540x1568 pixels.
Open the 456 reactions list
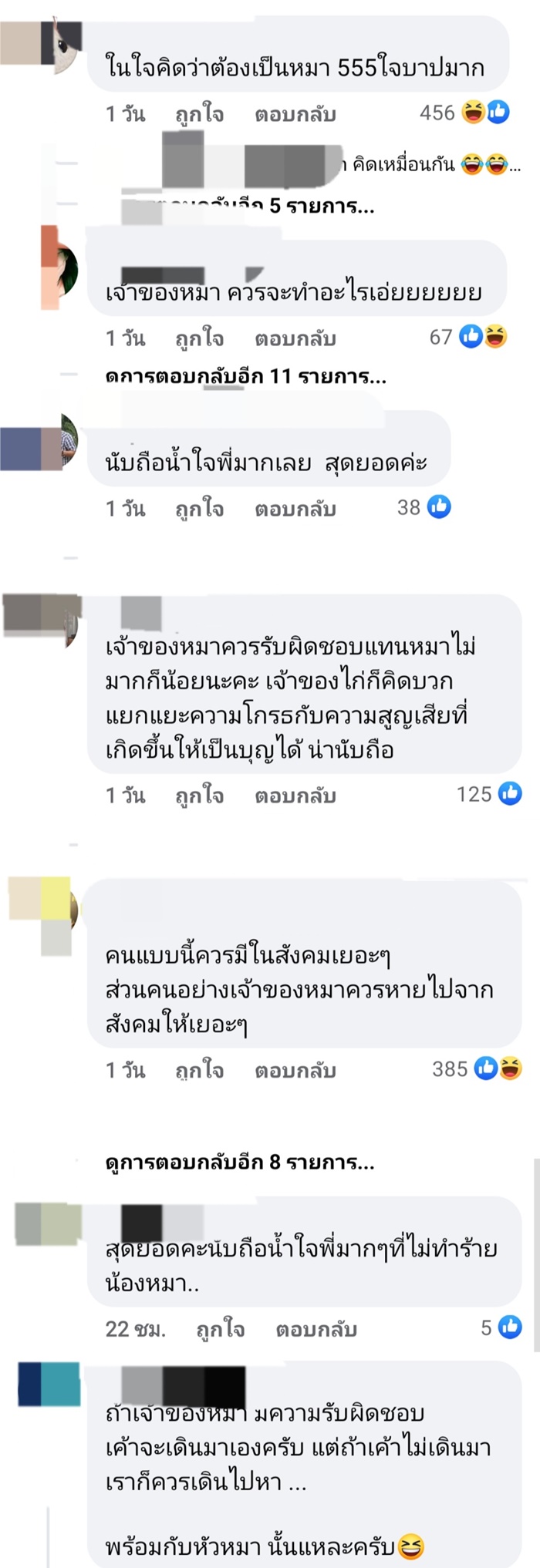(464, 113)
